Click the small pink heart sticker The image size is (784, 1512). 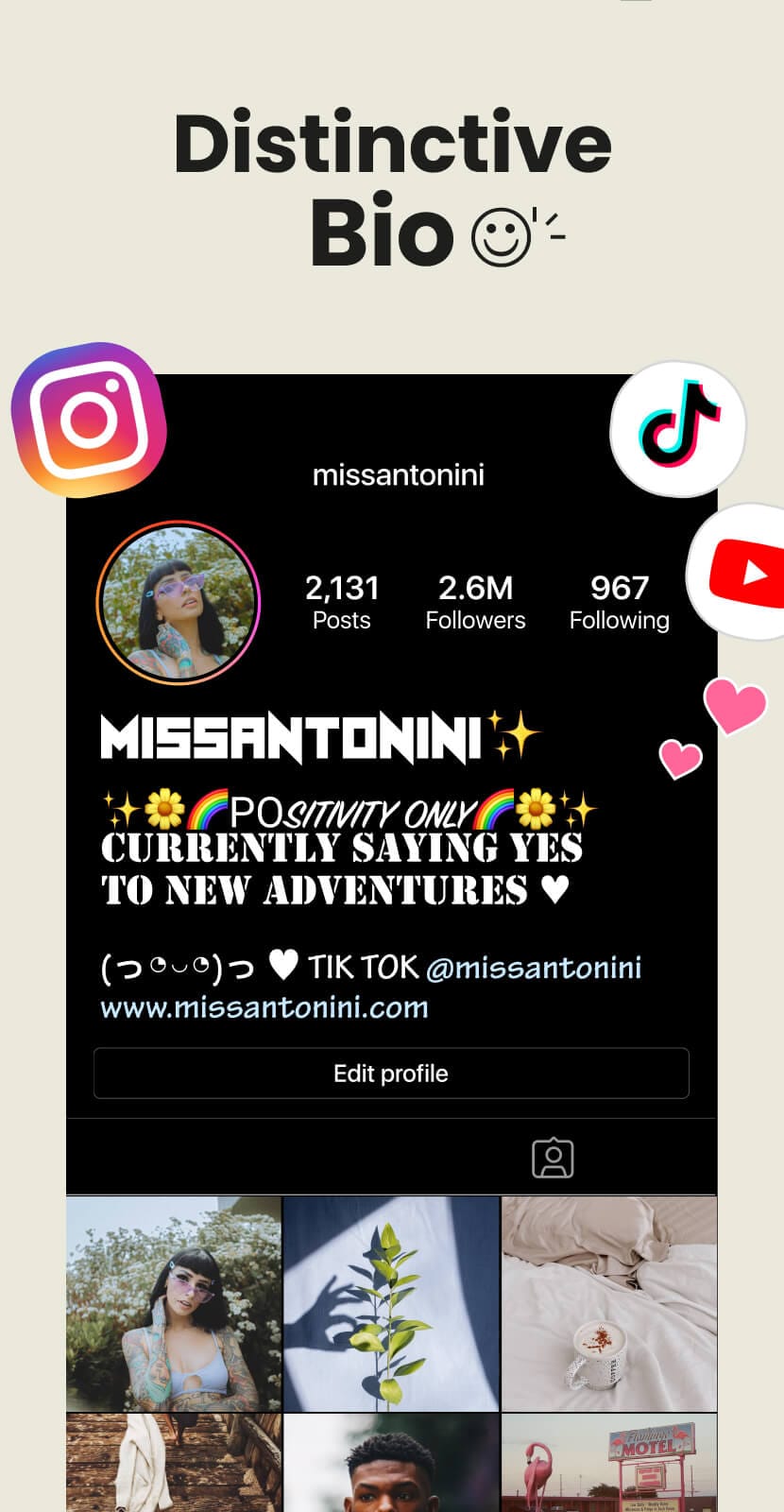(x=678, y=761)
